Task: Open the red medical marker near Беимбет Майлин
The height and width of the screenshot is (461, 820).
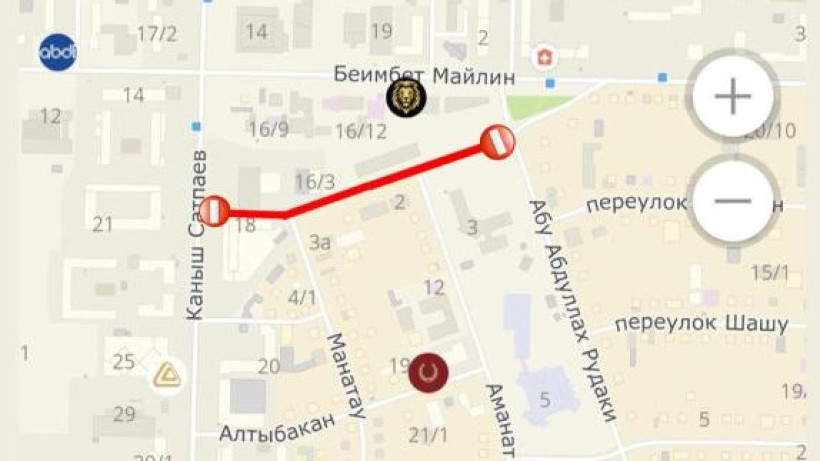Action: (x=545, y=55)
